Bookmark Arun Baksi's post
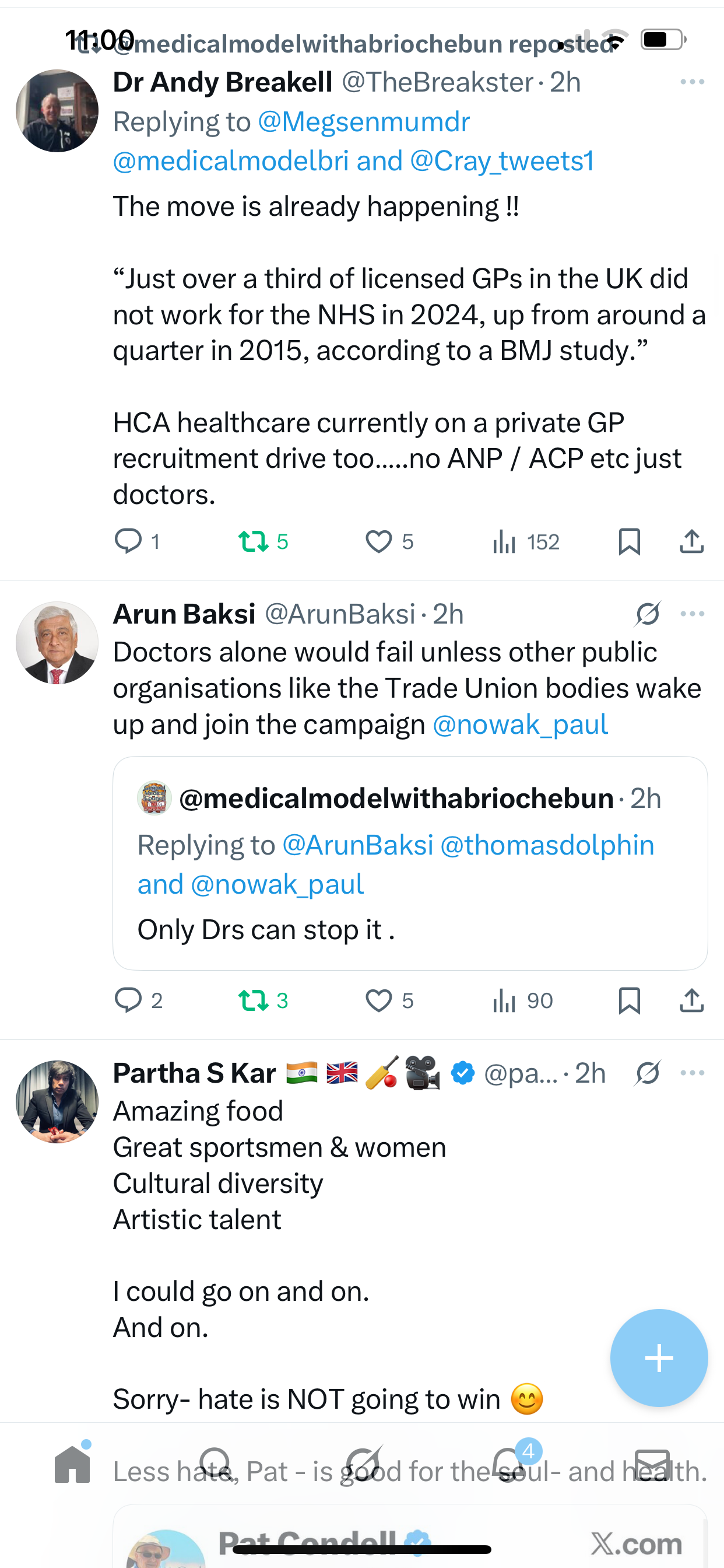This screenshot has width=724, height=1568. coord(629,1000)
